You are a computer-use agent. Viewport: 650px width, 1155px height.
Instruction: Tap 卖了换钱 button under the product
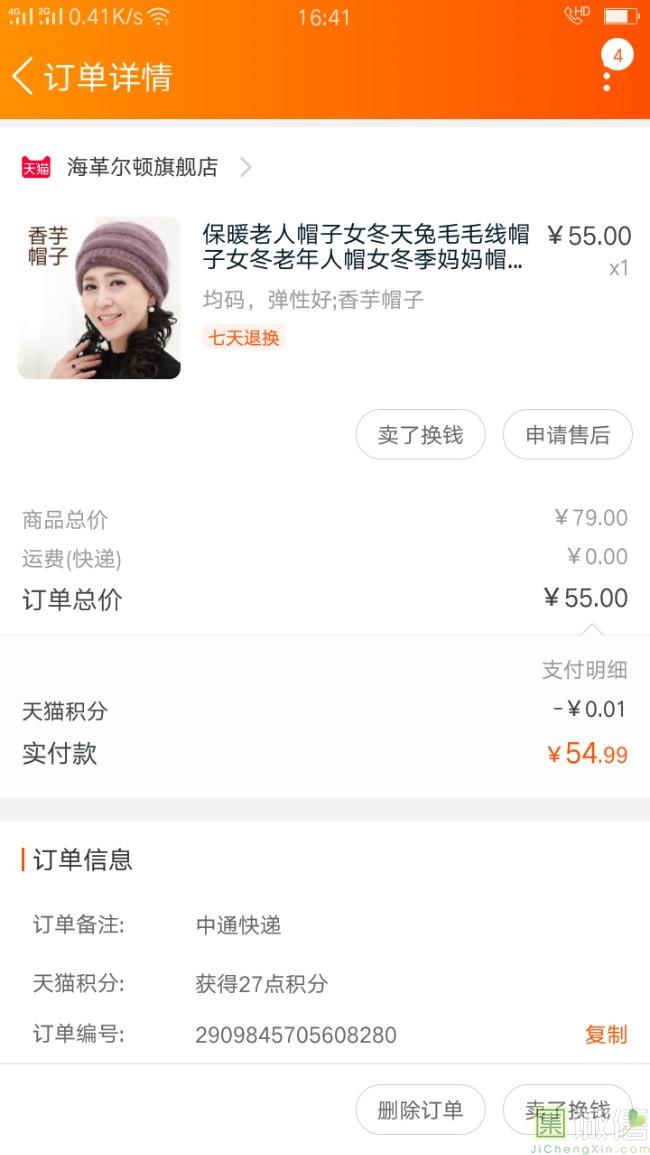tap(420, 435)
